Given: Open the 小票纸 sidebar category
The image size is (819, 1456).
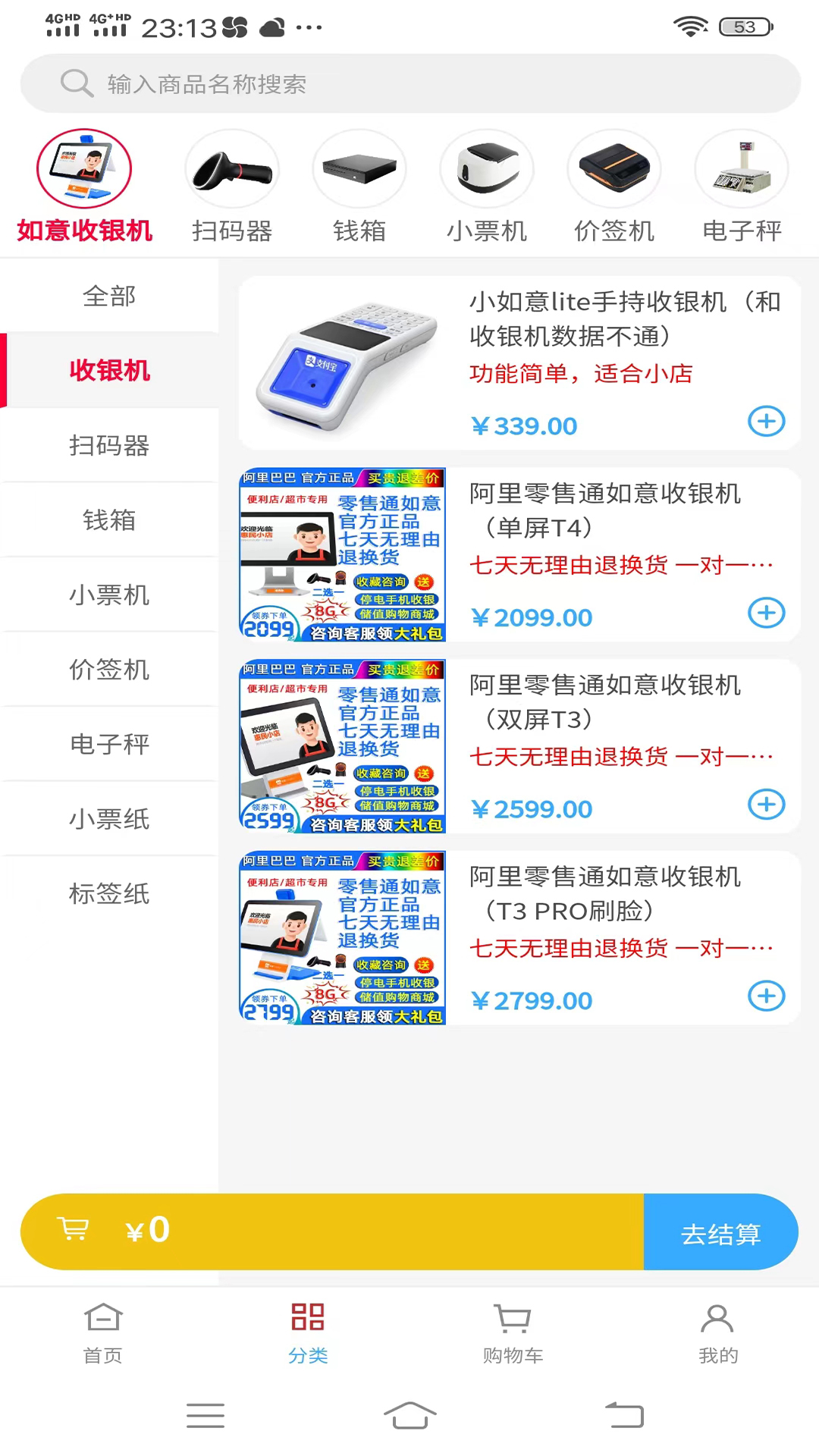Looking at the screenshot, I should pos(110,818).
